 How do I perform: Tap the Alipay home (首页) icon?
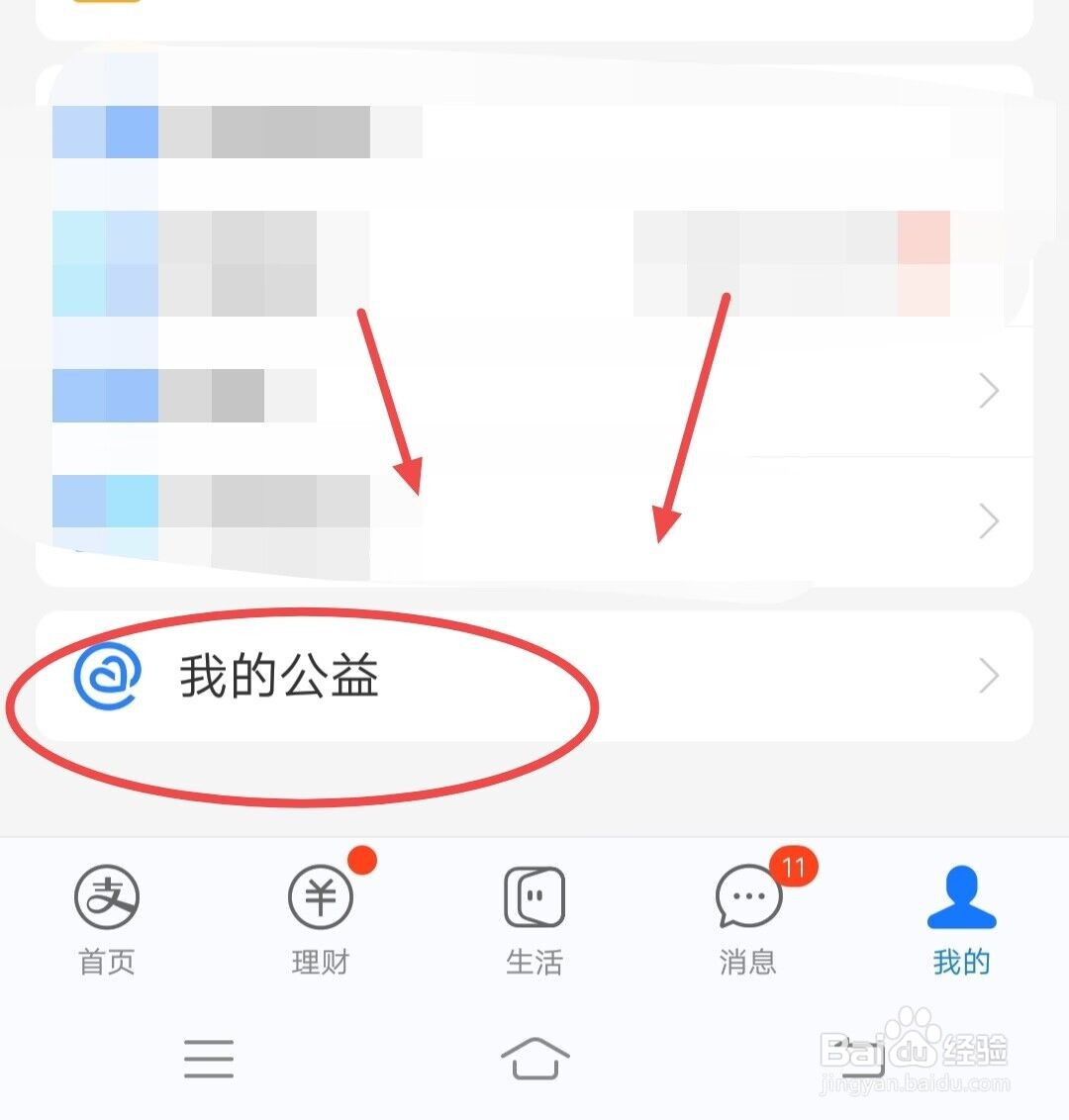tap(106, 897)
